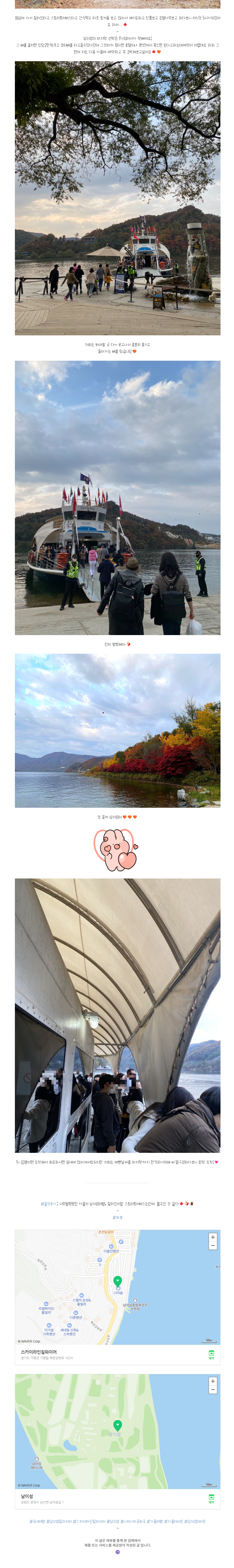Open the first photo of the ferry dock
This screenshot has height=1568, width=234.
click(x=117, y=198)
